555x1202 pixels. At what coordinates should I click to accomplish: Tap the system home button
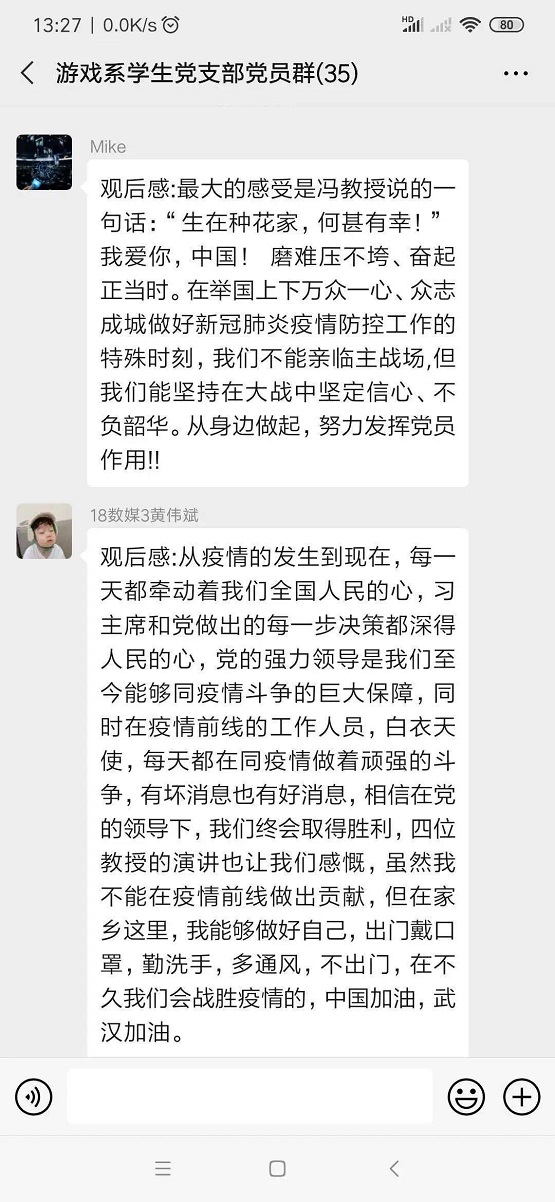click(278, 1168)
